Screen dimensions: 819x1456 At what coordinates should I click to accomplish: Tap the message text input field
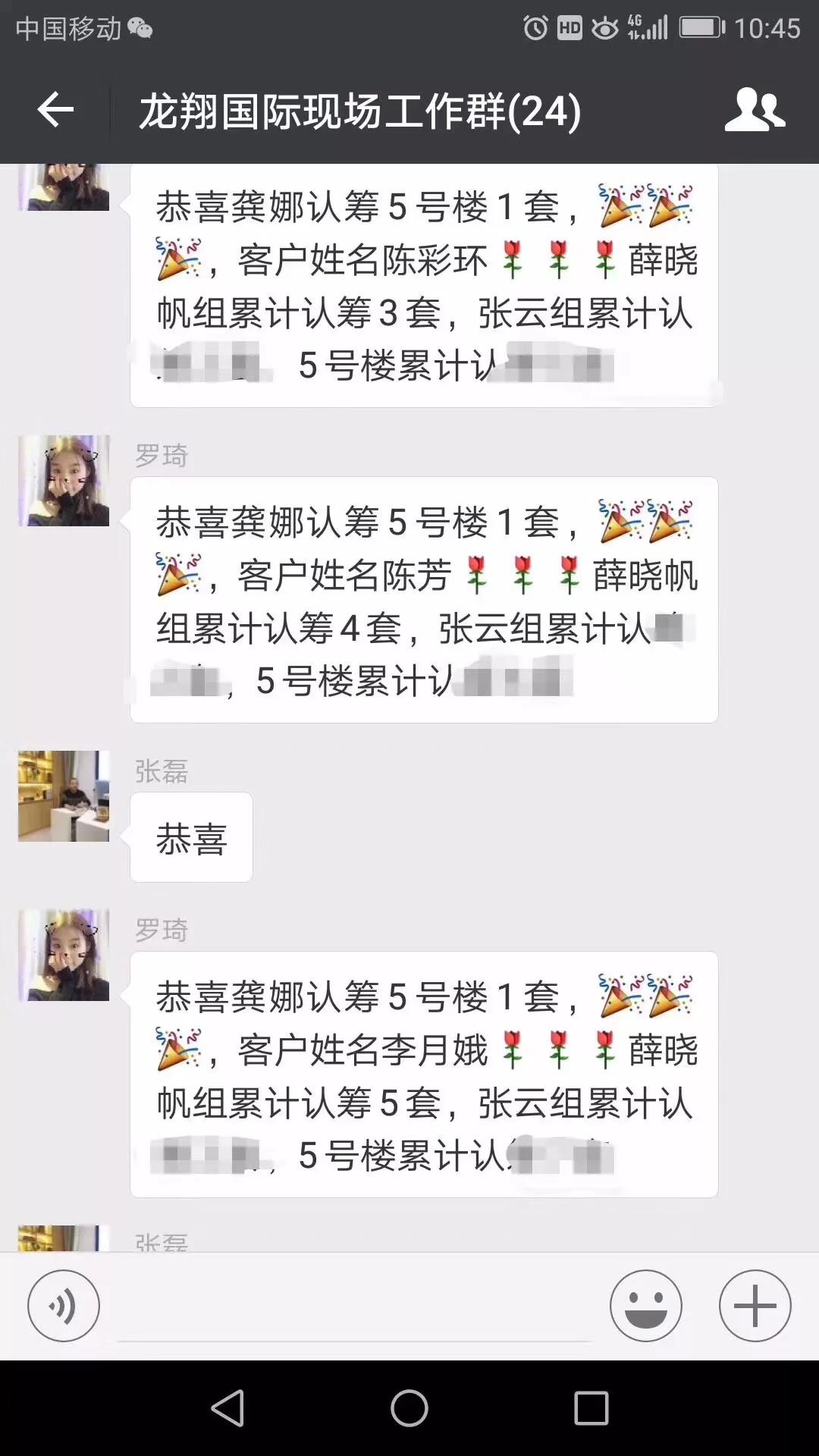353,1306
